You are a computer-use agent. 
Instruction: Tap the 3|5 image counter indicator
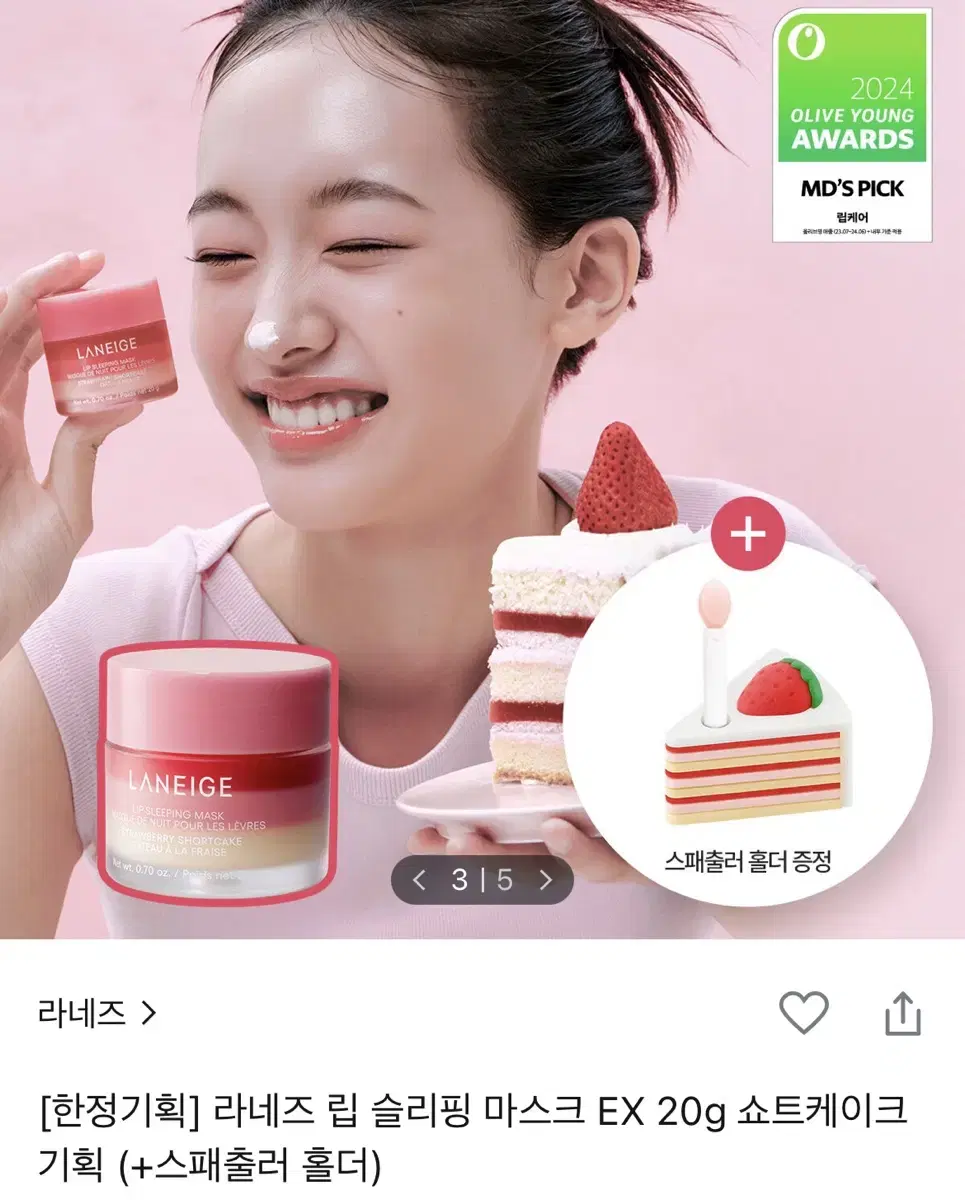pos(483,881)
